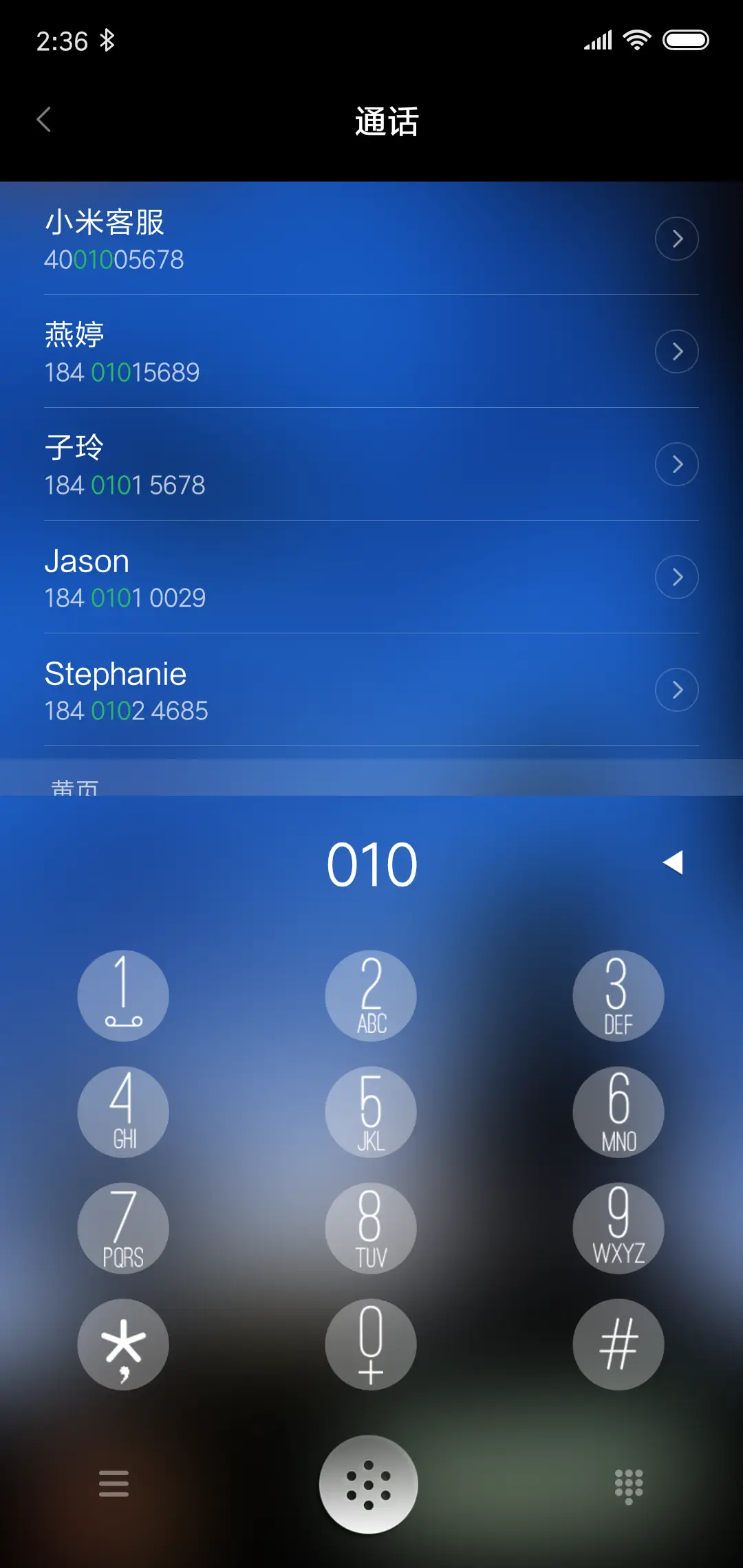Go back using the arrow in the header

[x=44, y=119]
